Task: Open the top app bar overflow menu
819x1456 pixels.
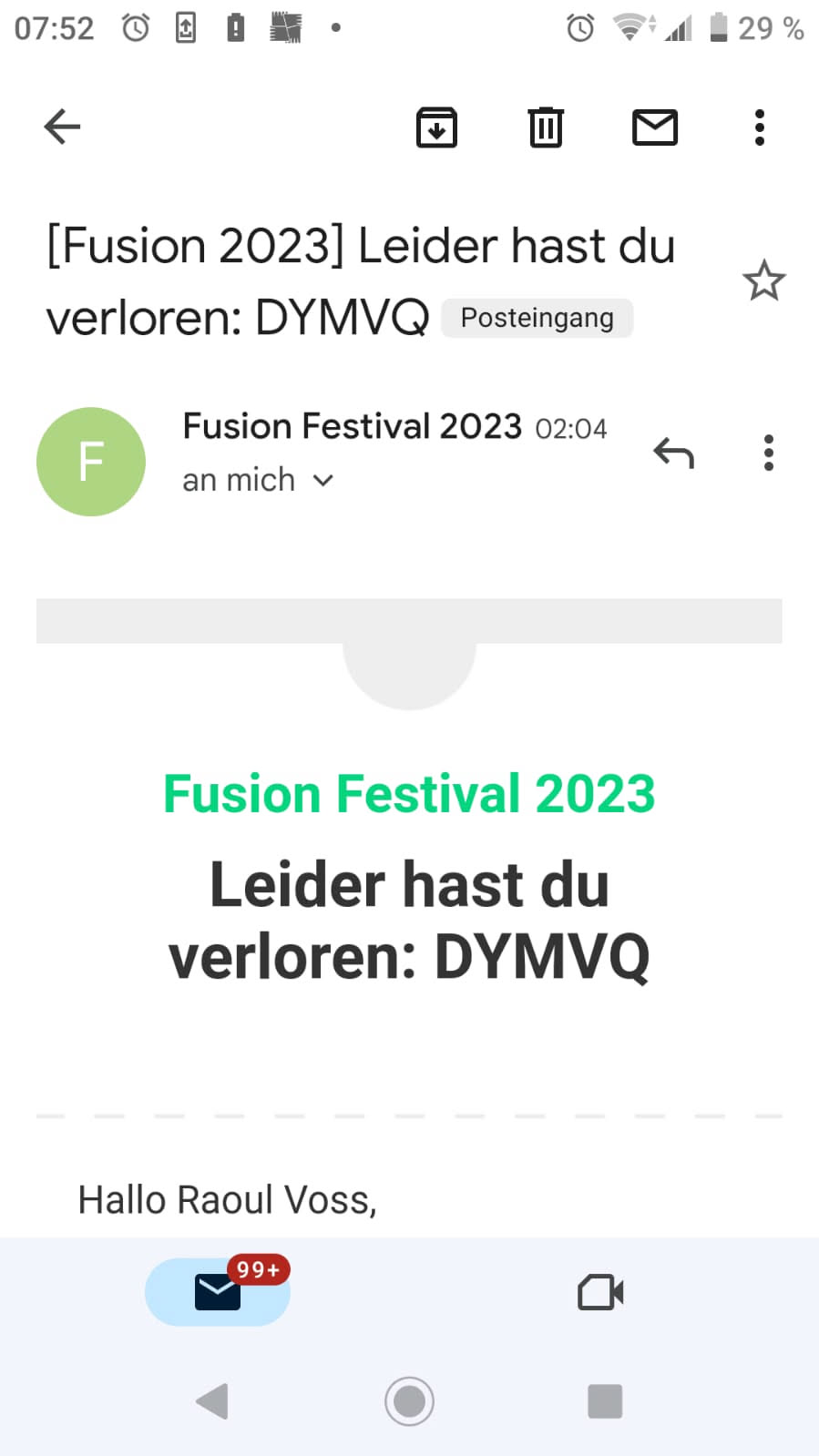Action: (x=759, y=127)
